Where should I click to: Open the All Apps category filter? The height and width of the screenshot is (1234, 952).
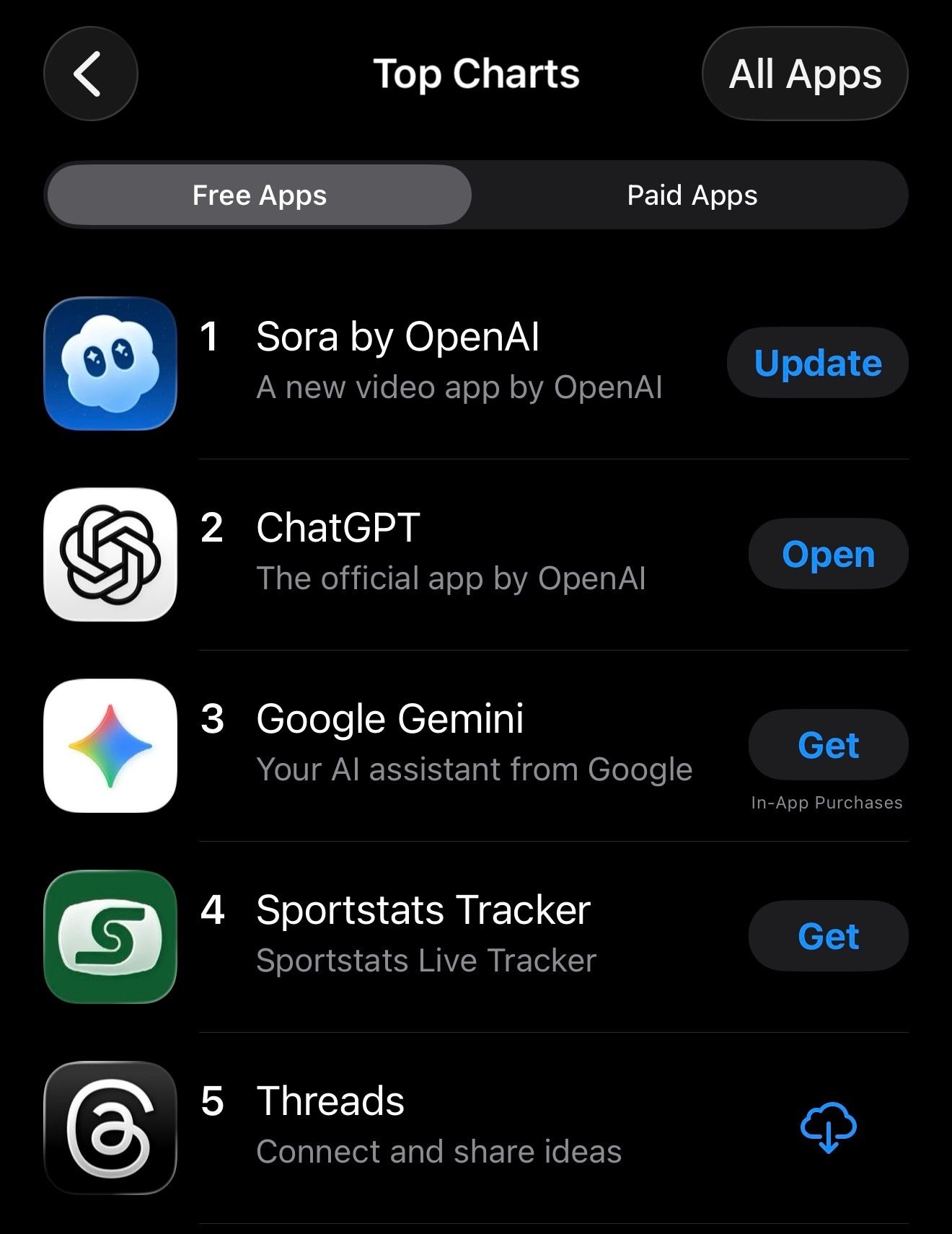(x=804, y=74)
